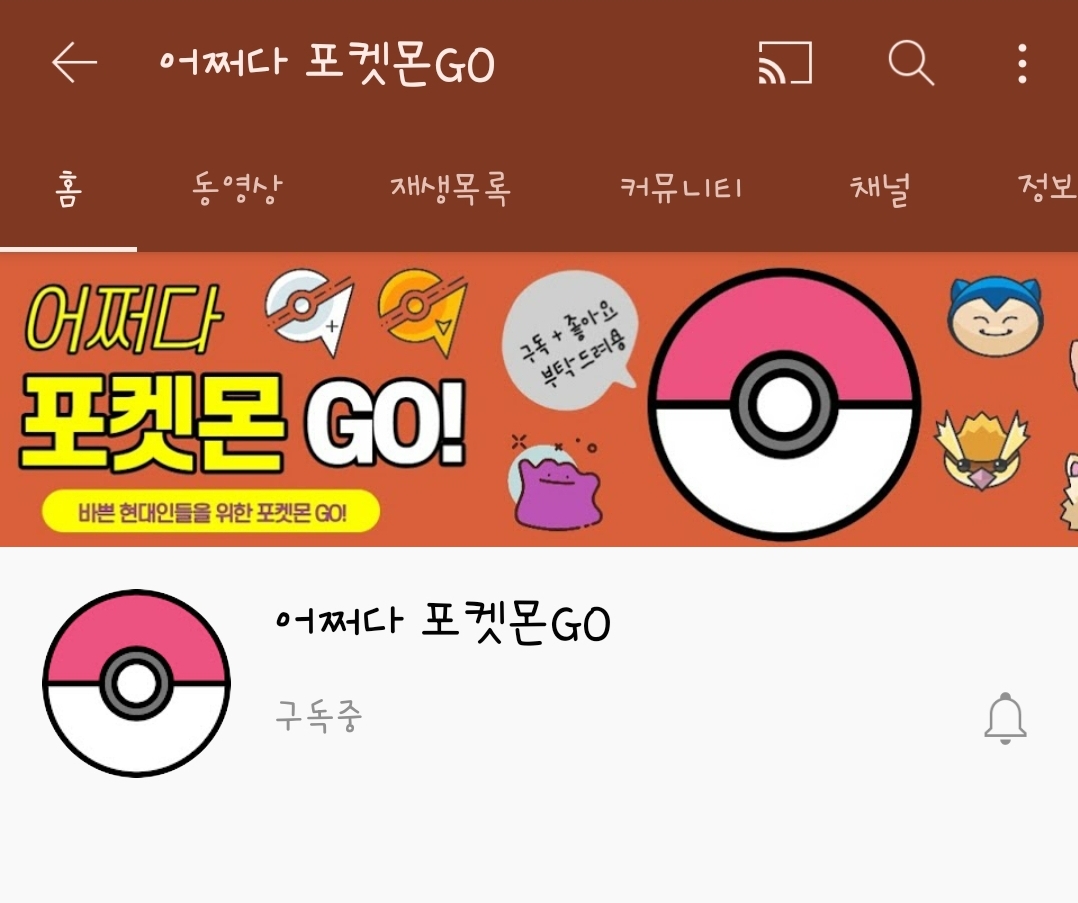Switch to the 채널 tab
The height and width of the screenshot is (903, 1078).
pyautogui.click(x=880, y=188)
